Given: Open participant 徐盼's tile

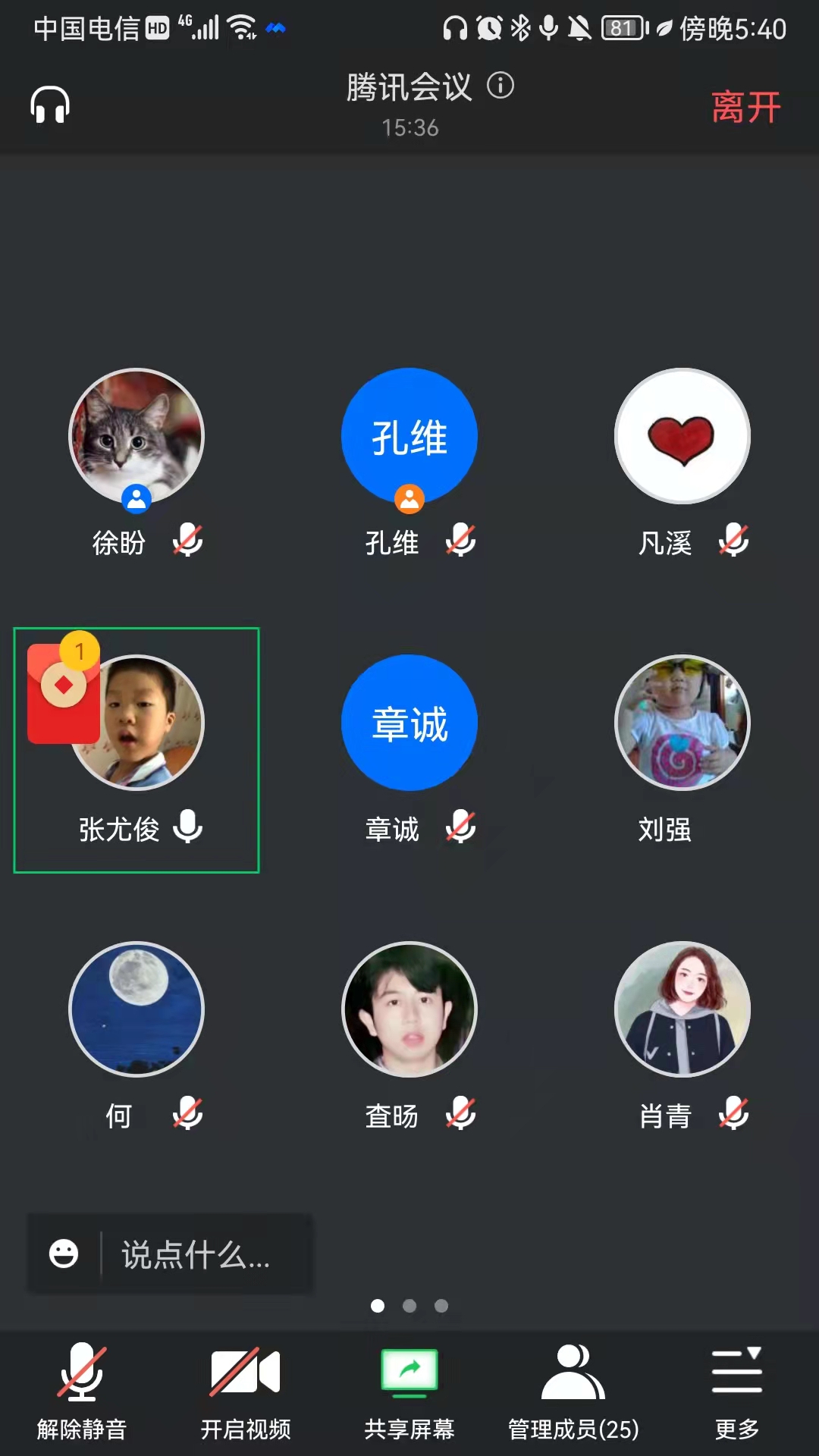Looking at the screenshot, I should pos(136,436).
